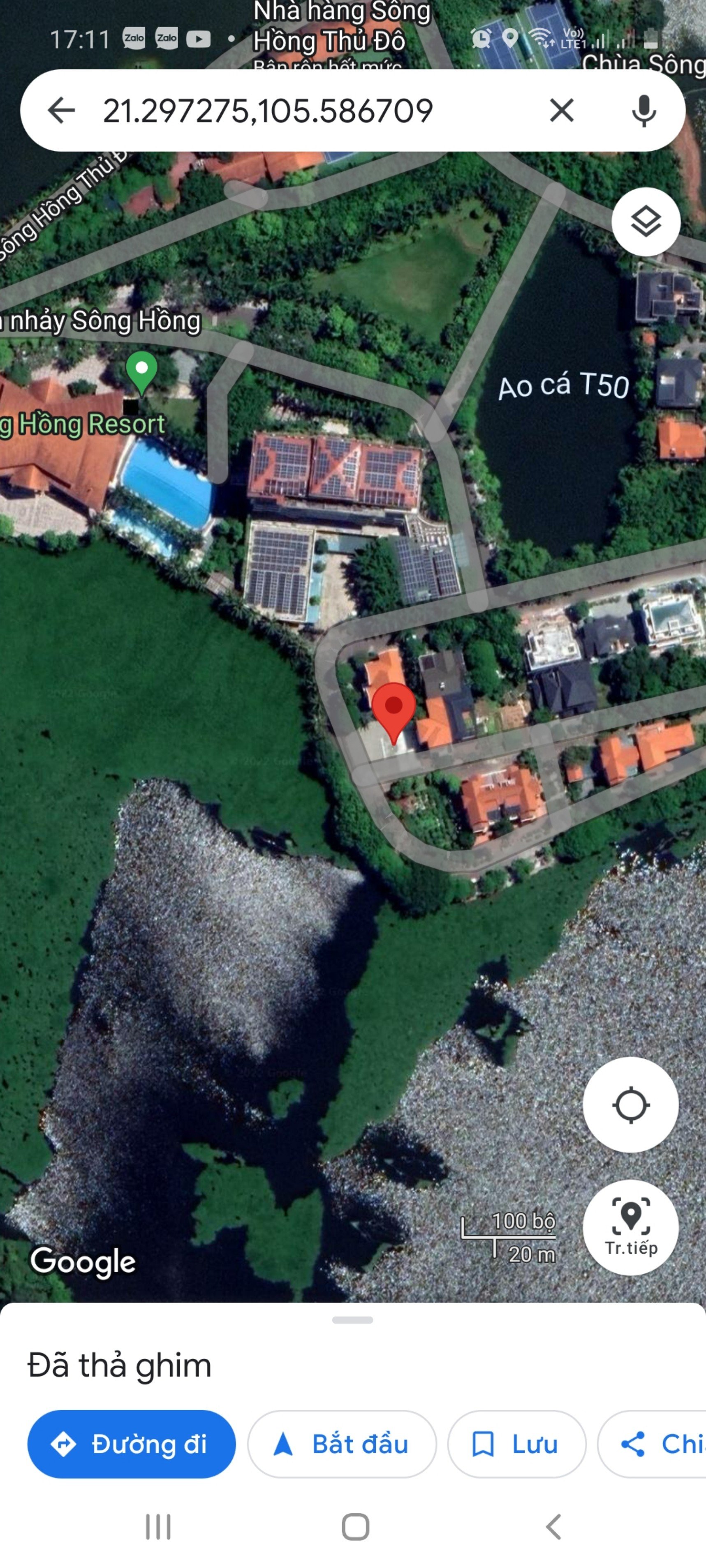Screen dimensions: 706x1568
Task: Expand the Đã thả ghim panel handle
Action: [x=353, y=1320]
